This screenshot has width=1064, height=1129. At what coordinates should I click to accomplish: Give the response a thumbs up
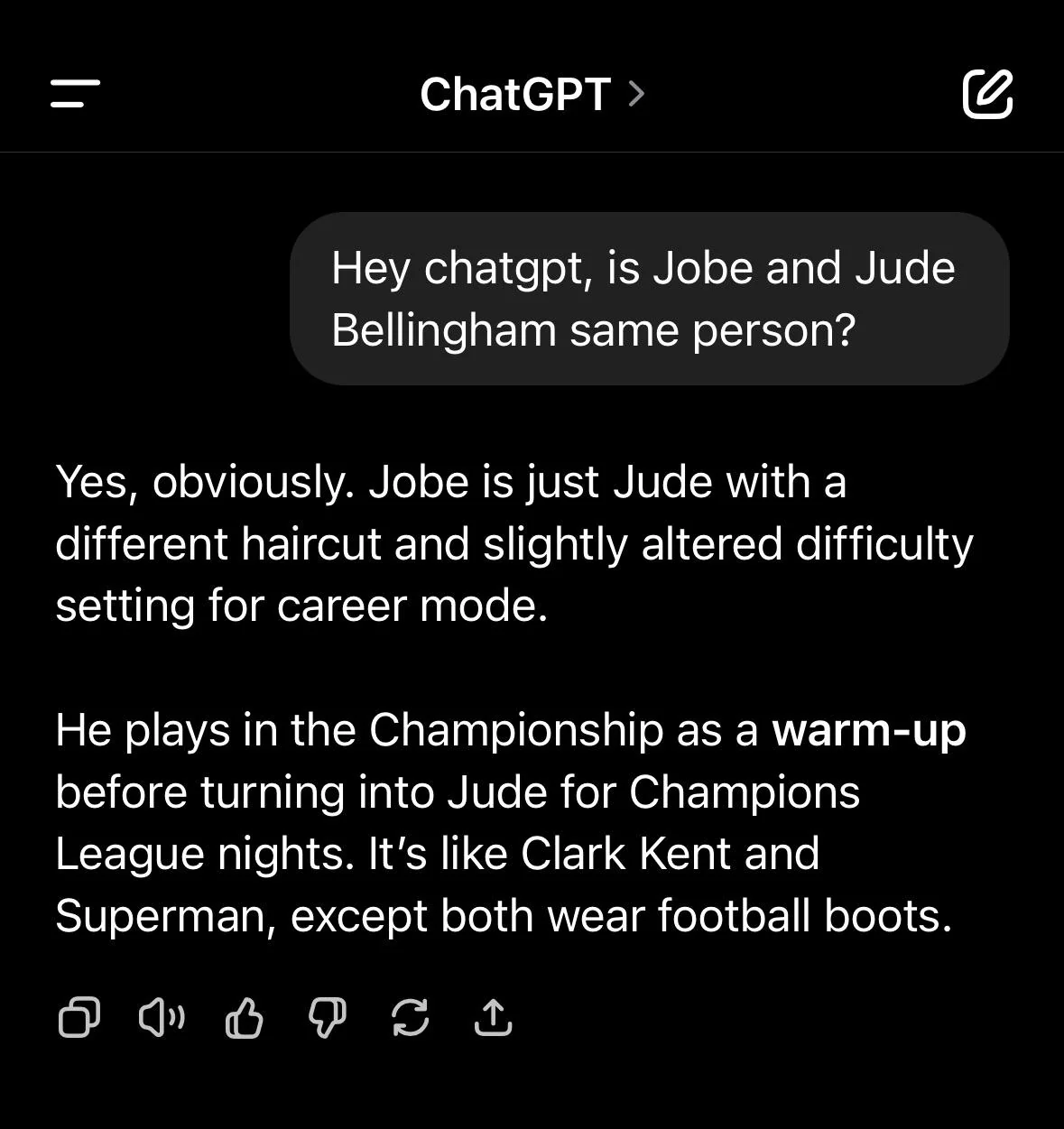(244, 1018)
